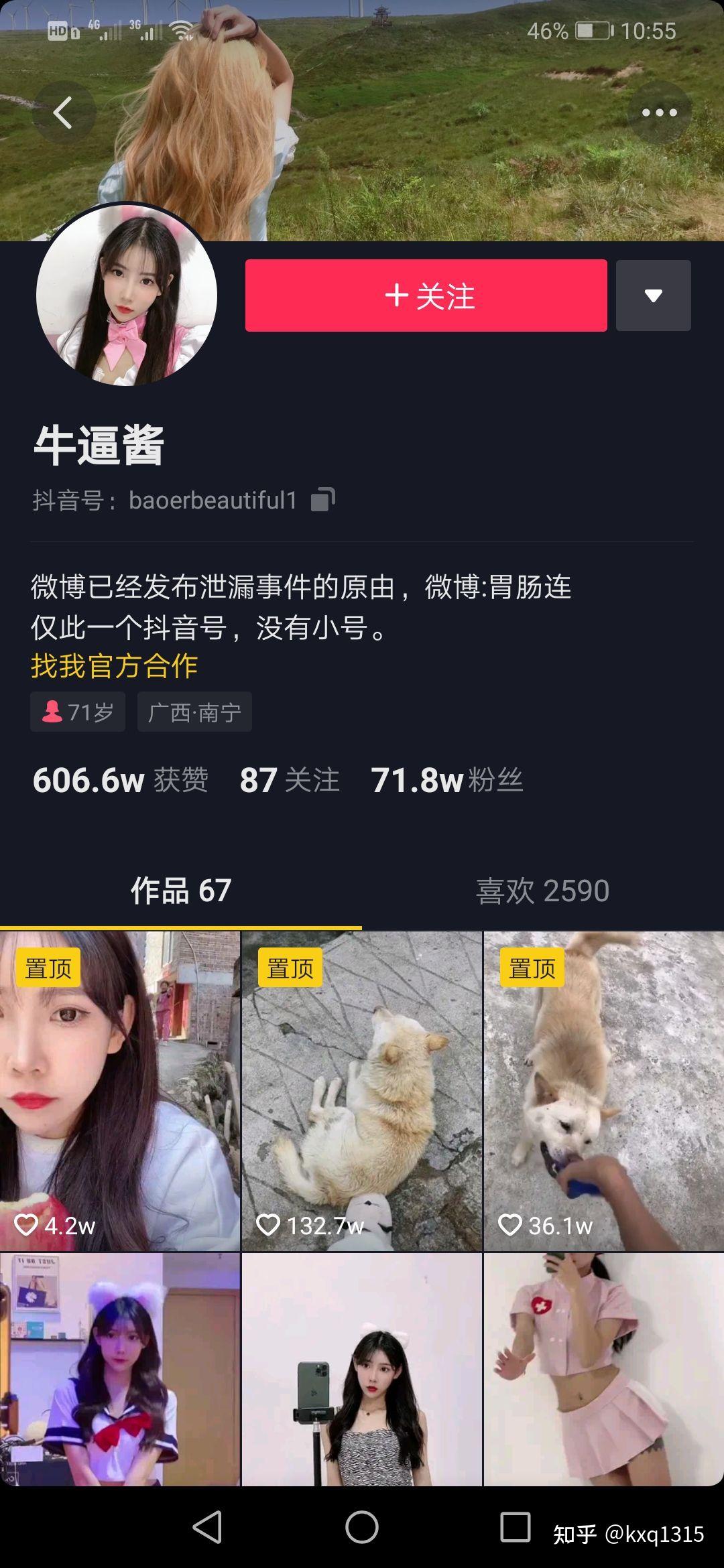Tap the system back triangle button
The height and width of the screenshot is (1568, 724).
point(207,1528)
